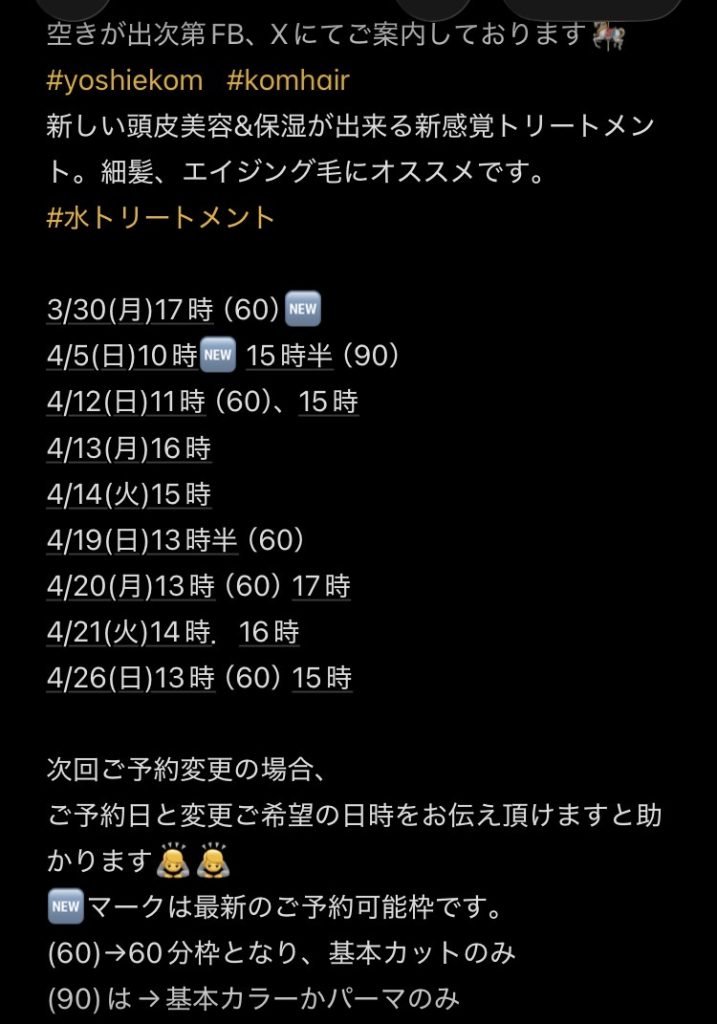Open the #水トリートメント hashtag
Image resolution: width=717 pixels, height=1024 pixels.
(x=160, y=217)
